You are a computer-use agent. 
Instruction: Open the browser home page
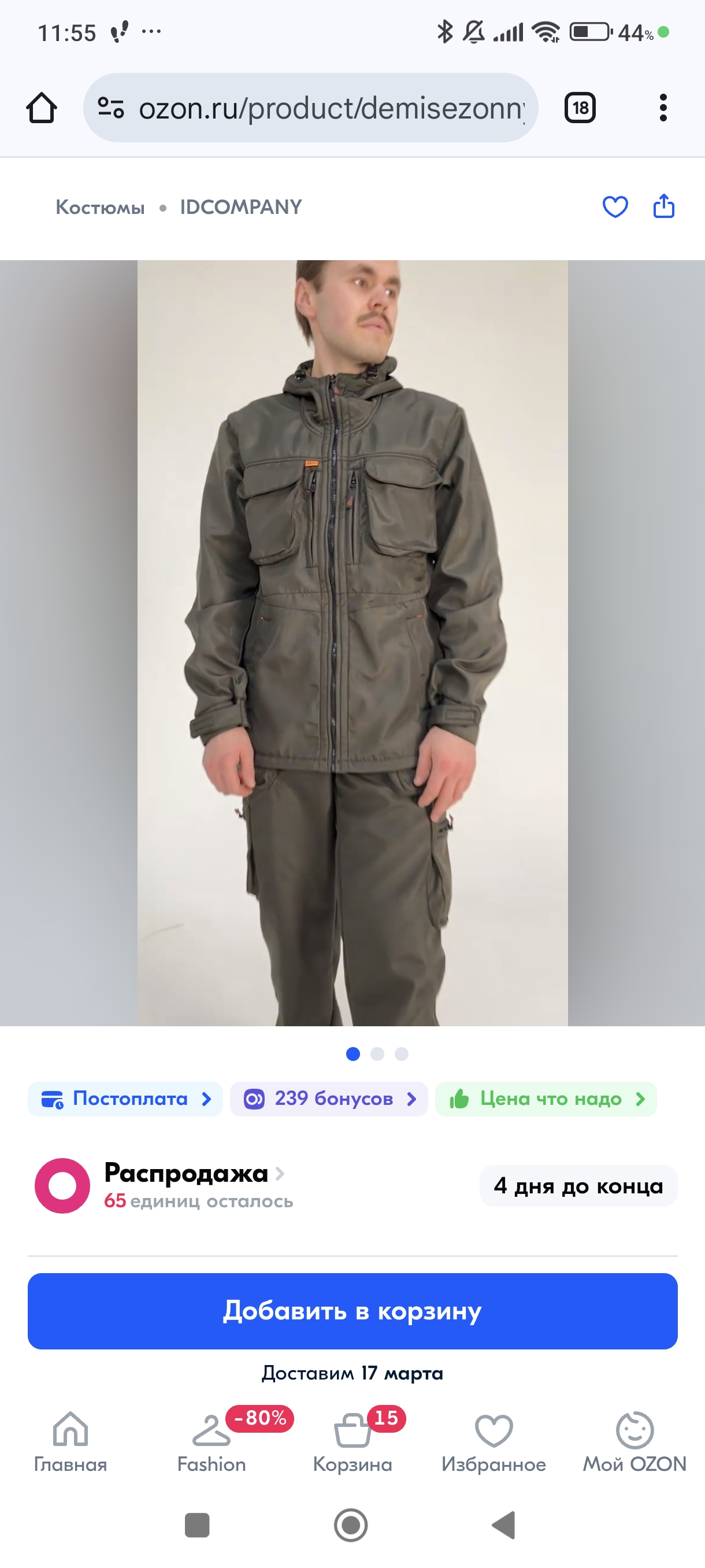42,108
